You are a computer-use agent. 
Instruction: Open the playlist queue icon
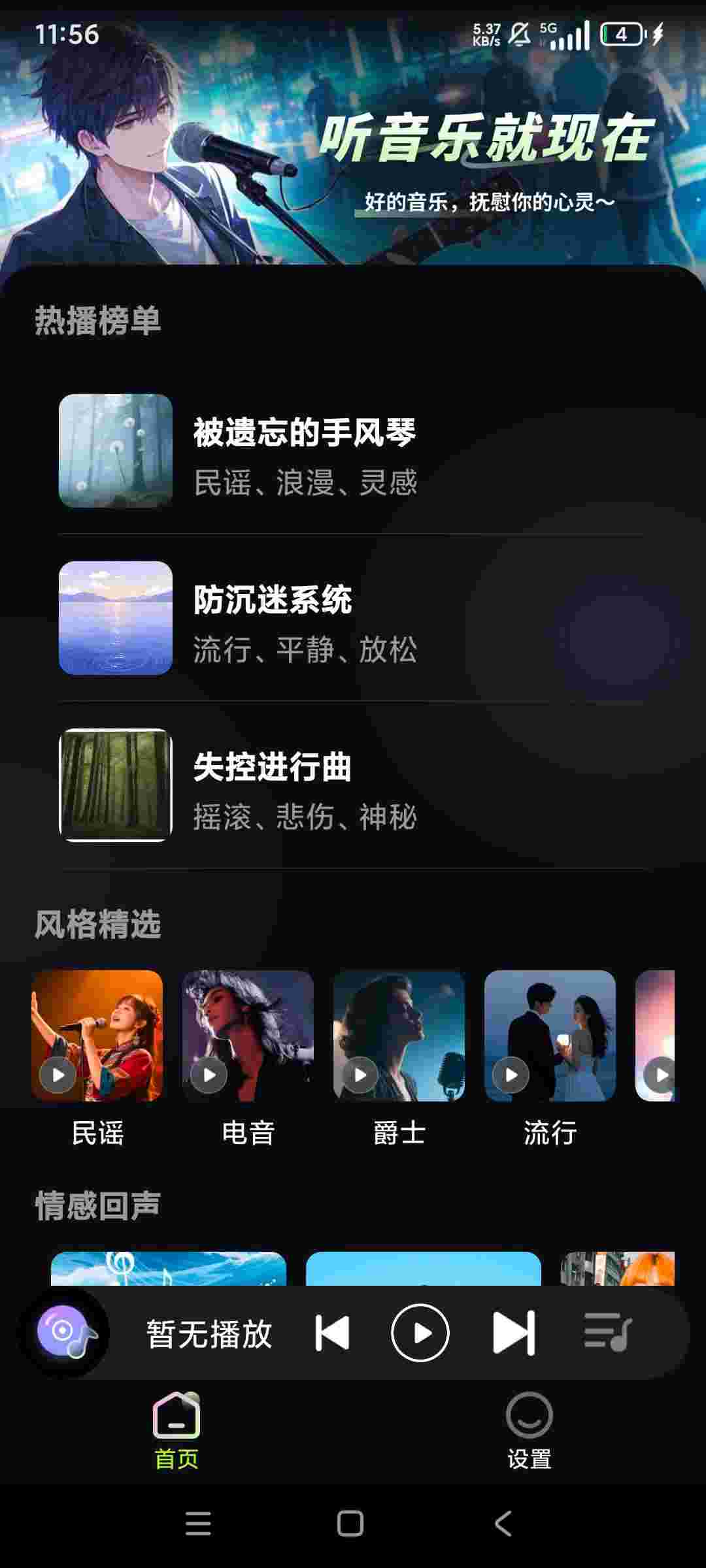pos(607,1333)
